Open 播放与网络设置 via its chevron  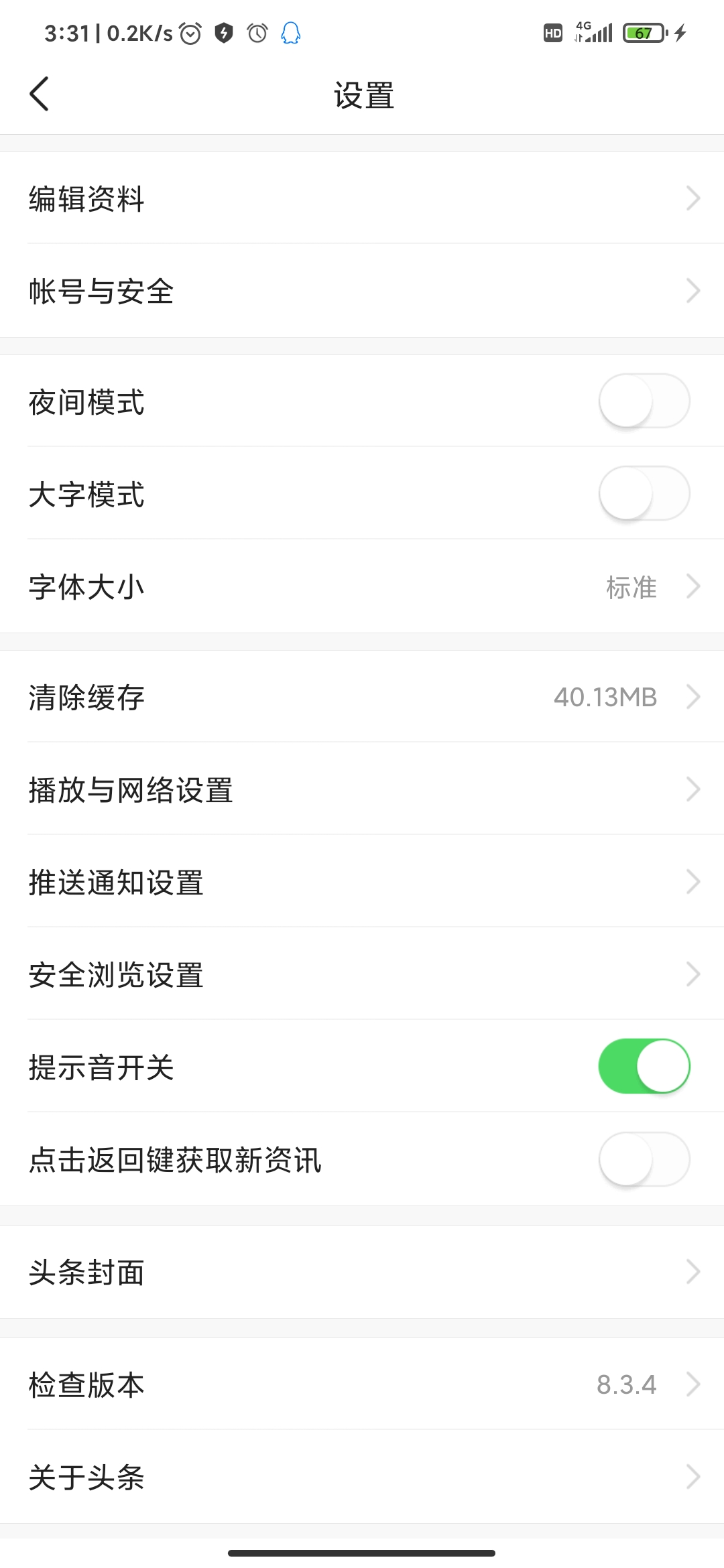point(695,789)
